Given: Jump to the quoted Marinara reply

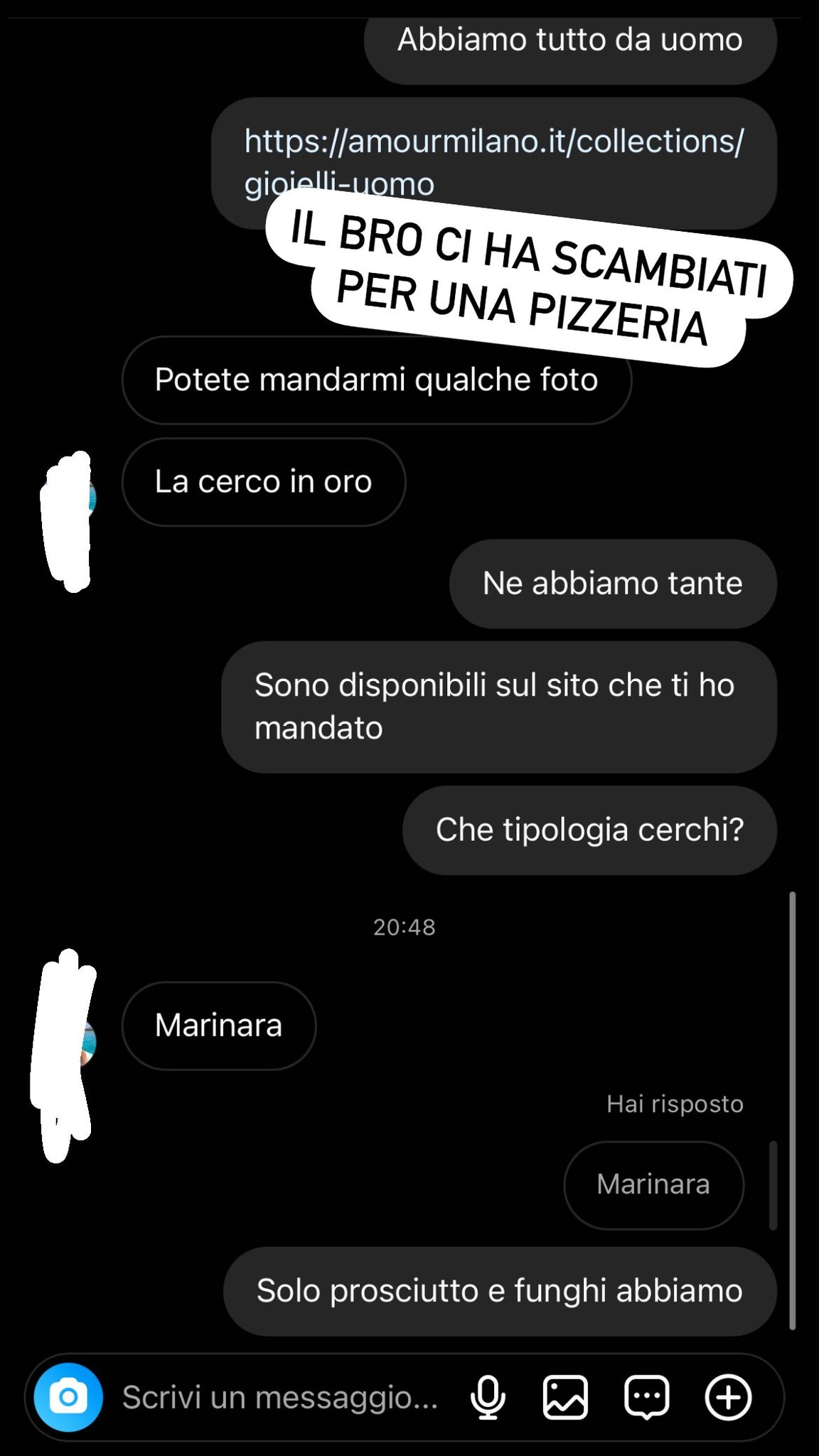Looking at the screenshot, I should 653,1184.
